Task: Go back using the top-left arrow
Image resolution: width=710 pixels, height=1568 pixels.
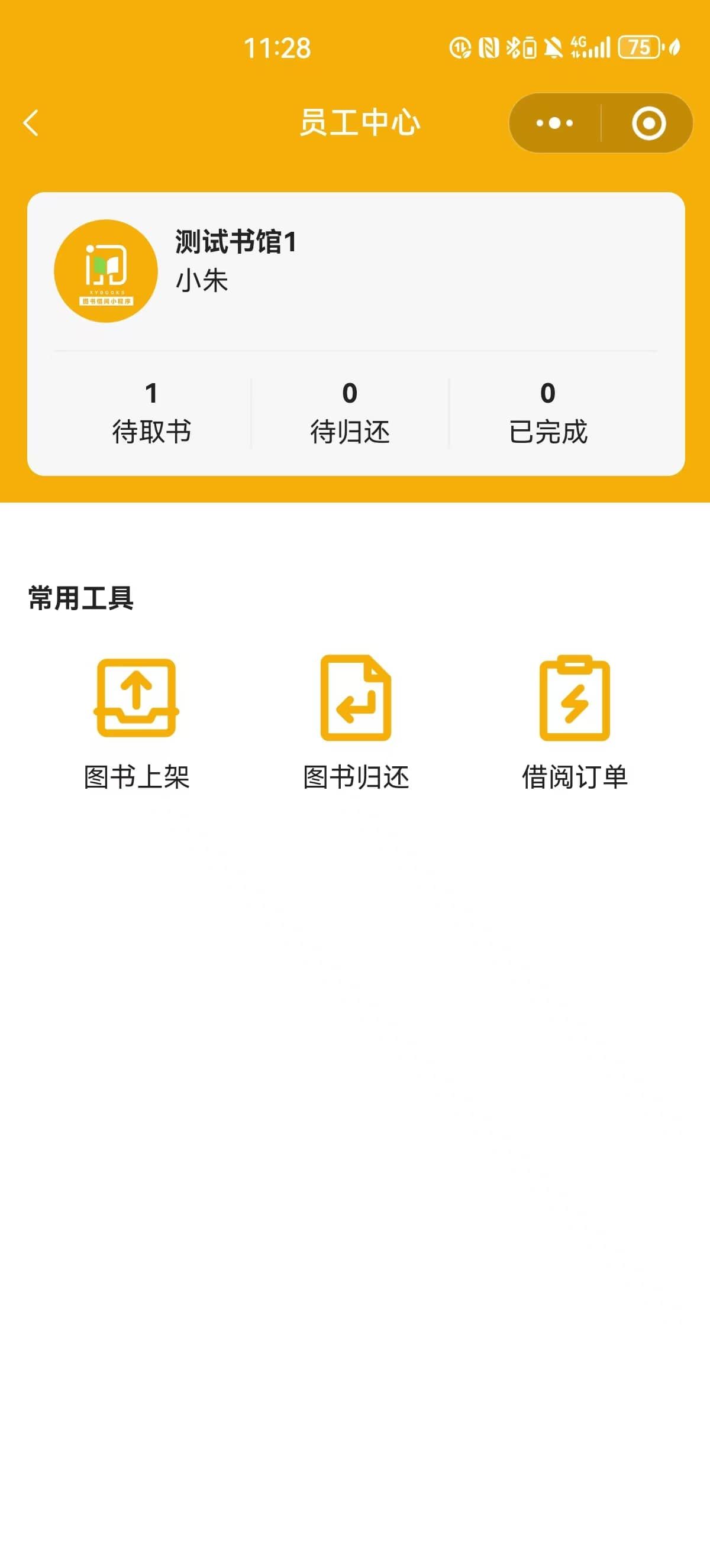Action: point(30,123)
